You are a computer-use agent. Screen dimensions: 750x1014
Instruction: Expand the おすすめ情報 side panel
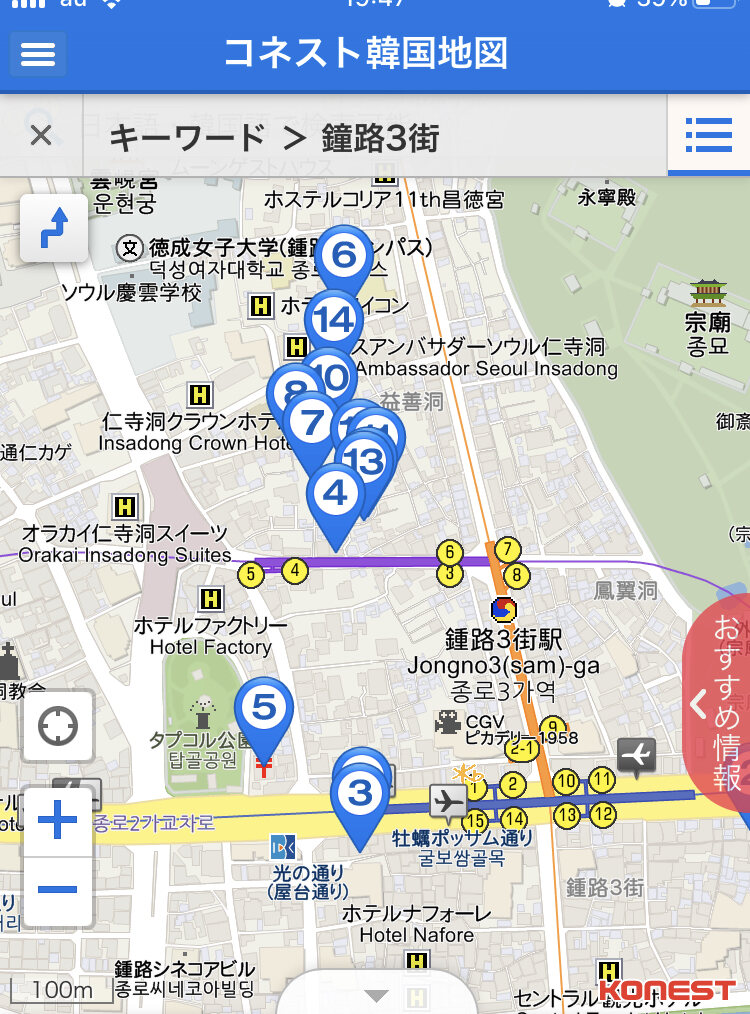pyautogui.click(x=718, y=704)
